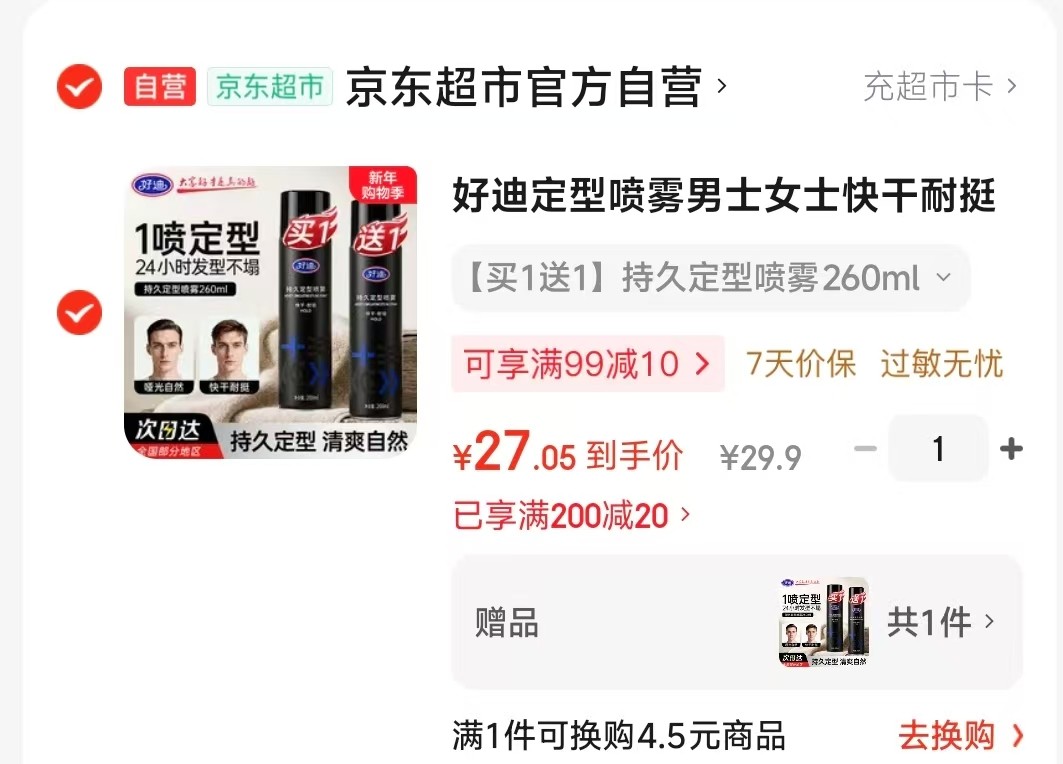Uncheck the 京东超市官方自营 store checkbox
Screen dimensions: 1063x764
coord(79,87)
